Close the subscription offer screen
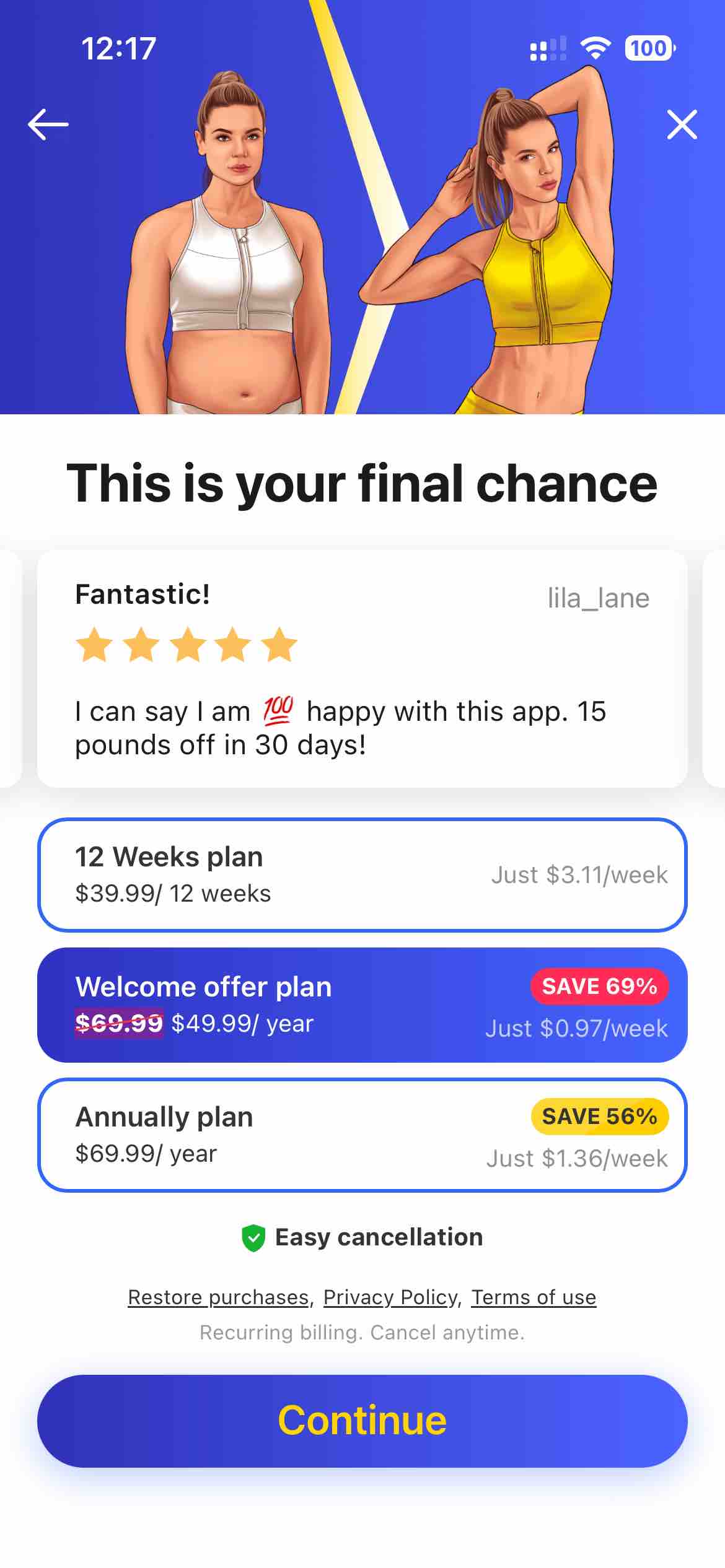 pyautogui.click(x=682, y=124)
